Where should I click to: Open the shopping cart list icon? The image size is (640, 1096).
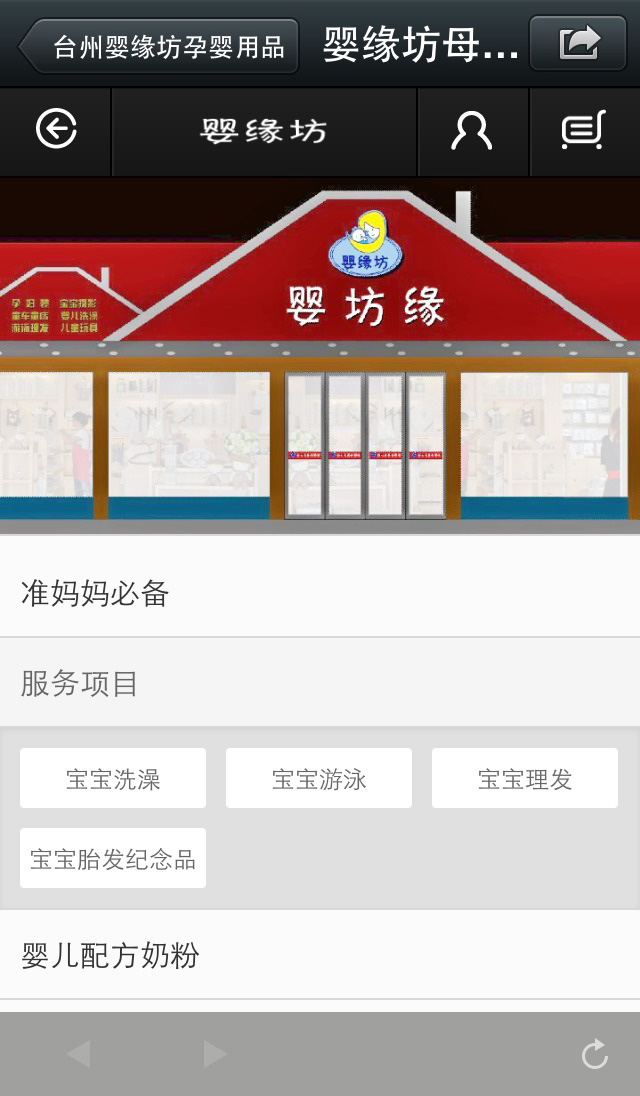pos(583,131)
